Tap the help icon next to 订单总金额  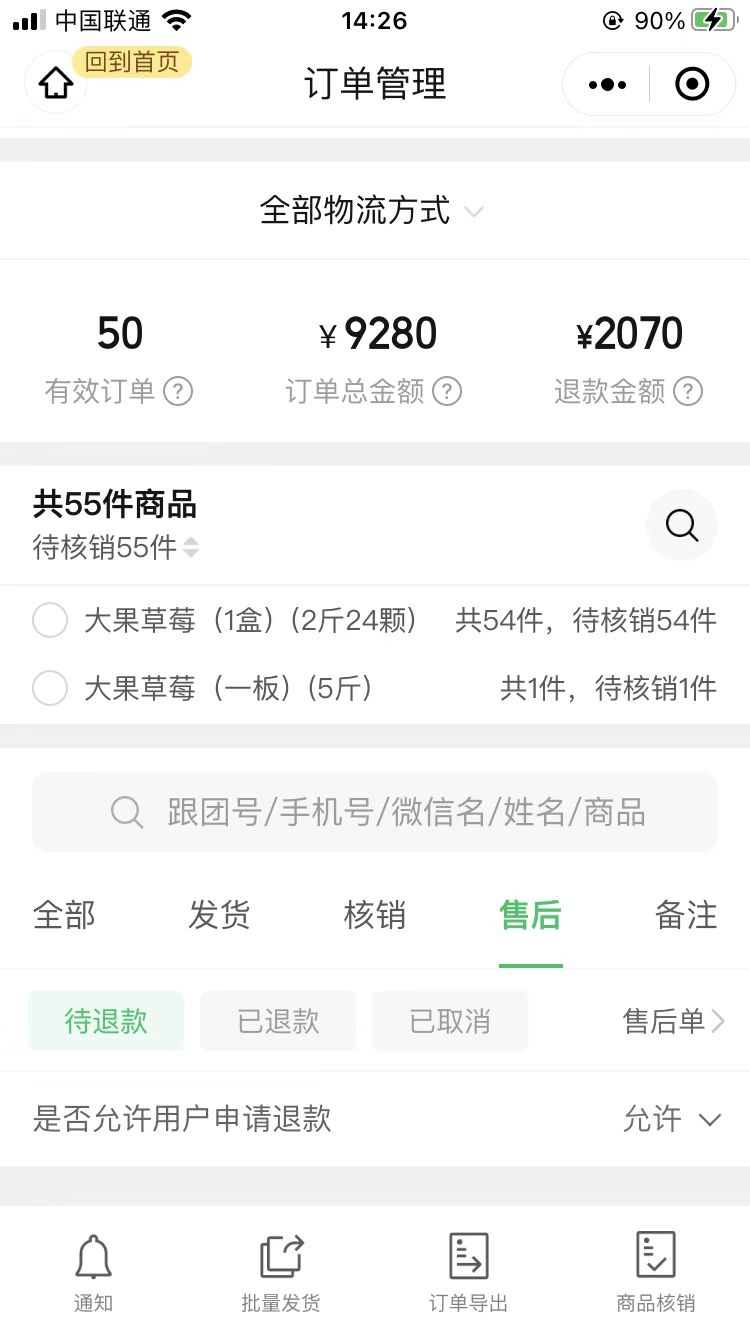447,391
